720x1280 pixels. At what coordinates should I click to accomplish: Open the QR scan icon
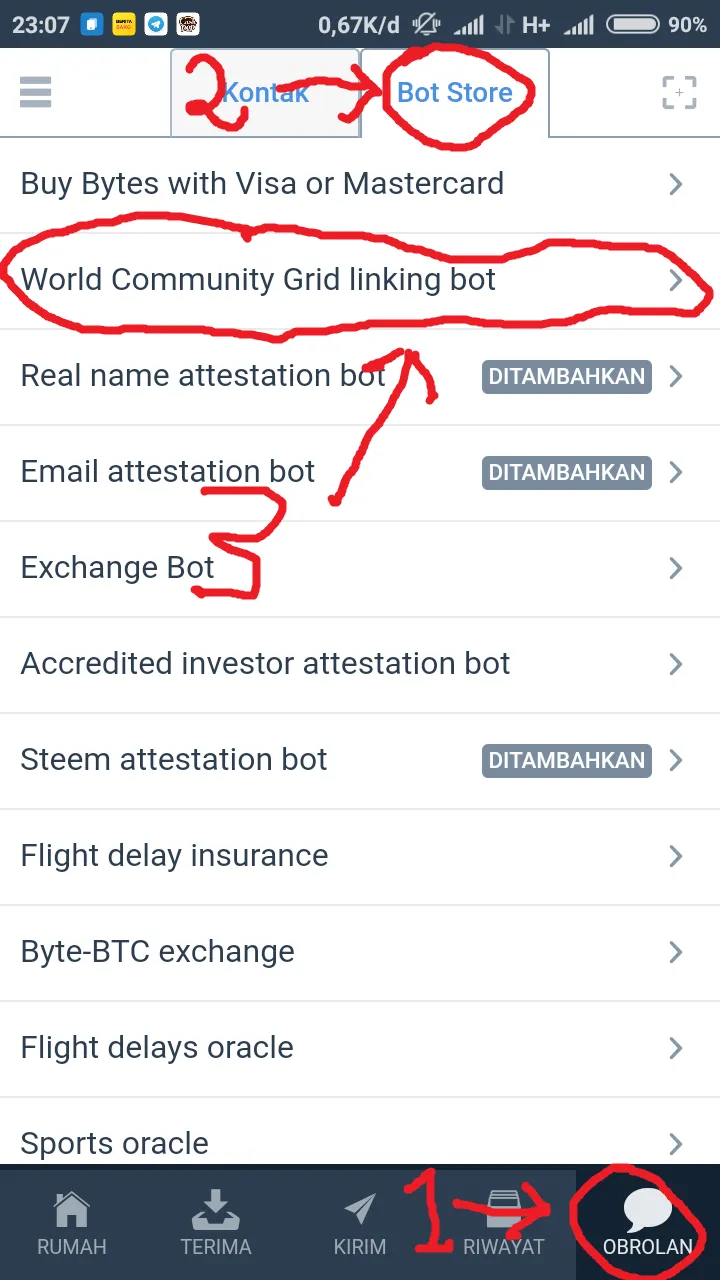pos(679,92)
